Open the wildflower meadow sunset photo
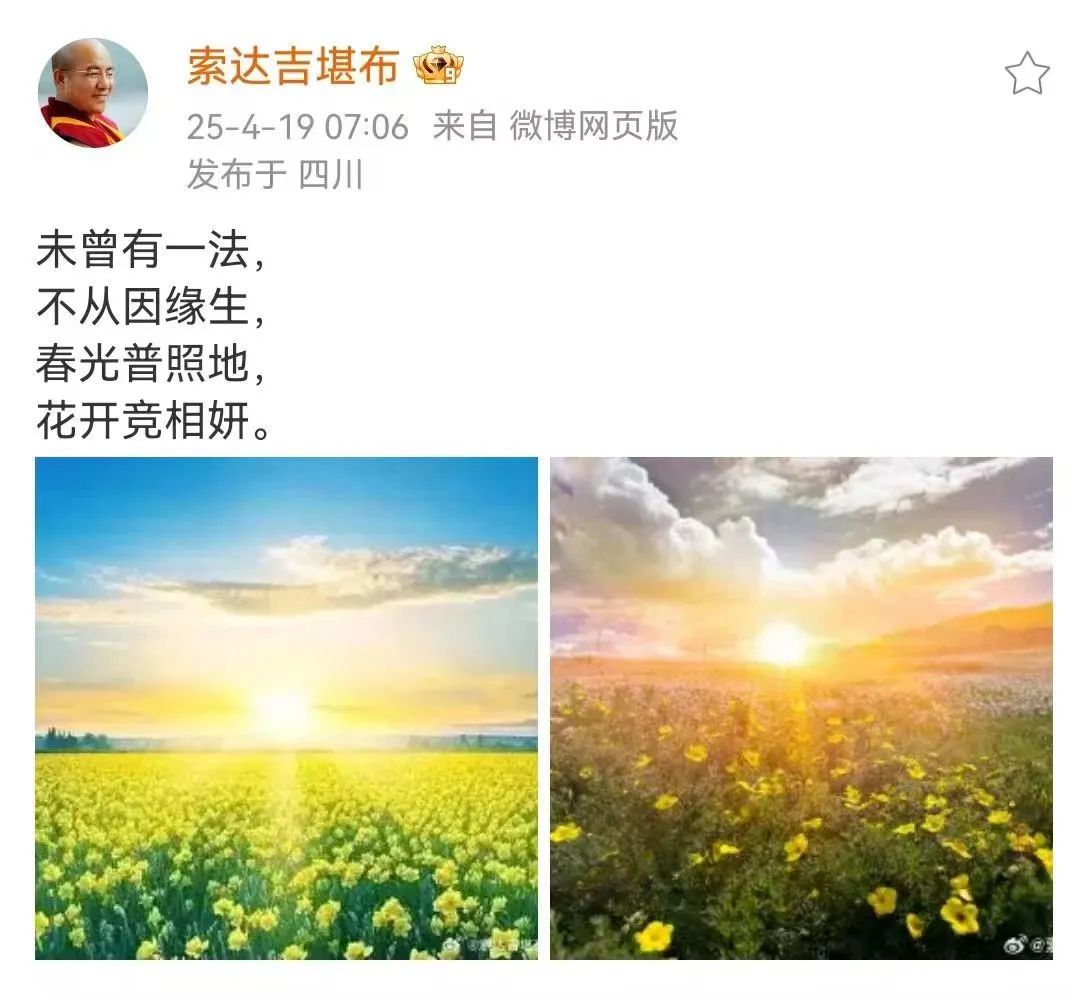 click(801, 708)
